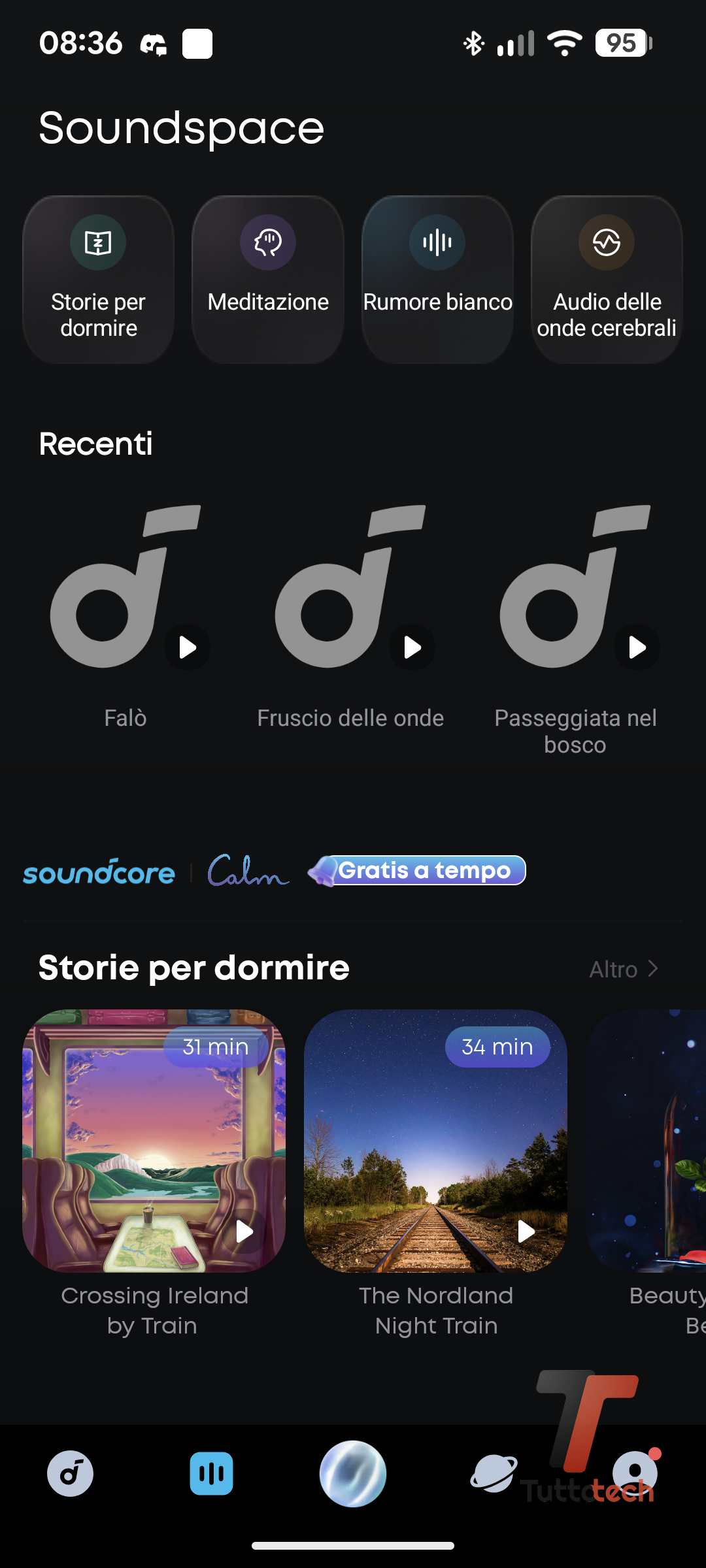706x1568 pixels.
Task: Open the Meditazione category
Action: tap(268, 280)
